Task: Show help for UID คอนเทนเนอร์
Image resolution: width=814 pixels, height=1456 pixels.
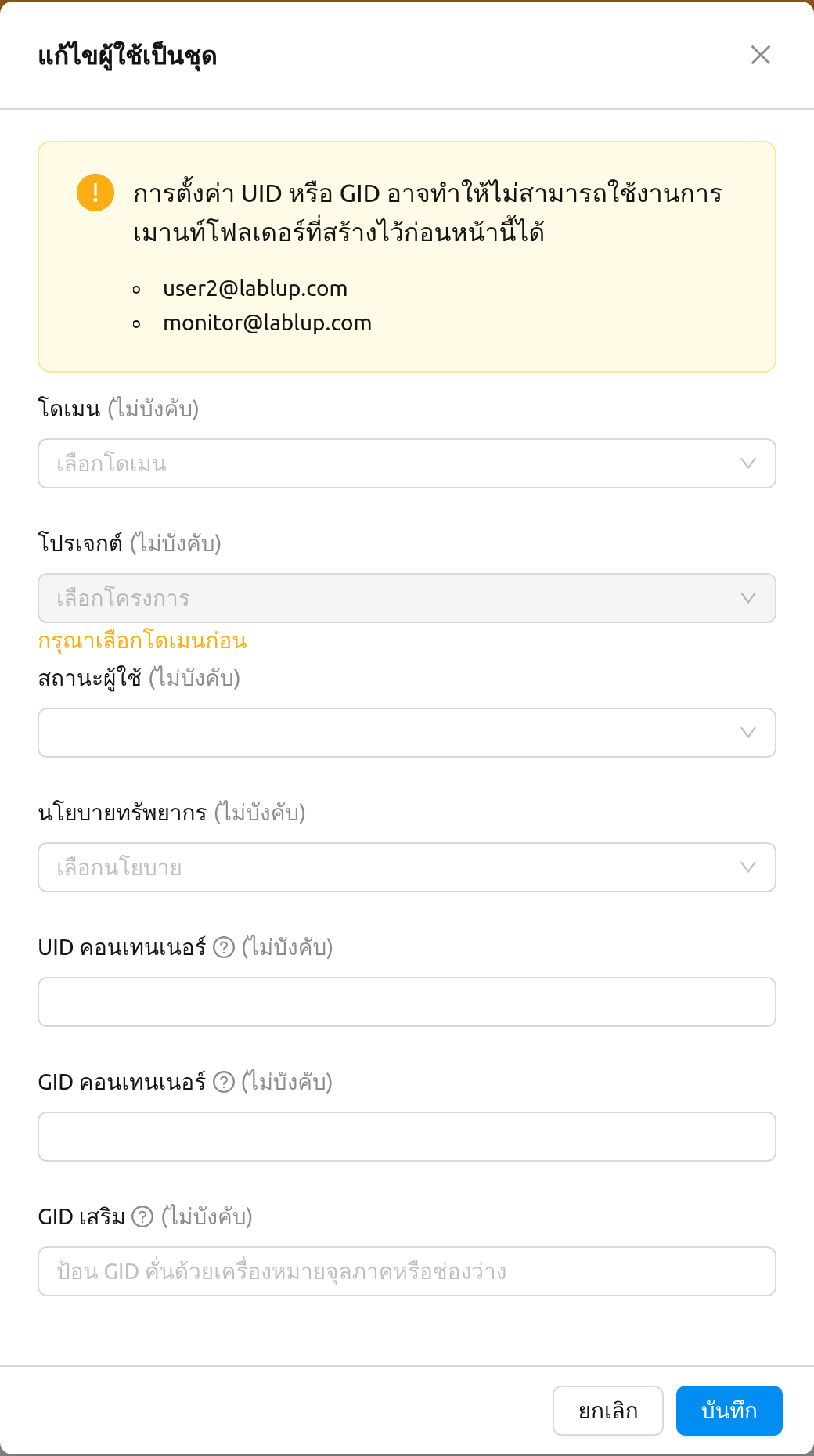Action: 224,947
